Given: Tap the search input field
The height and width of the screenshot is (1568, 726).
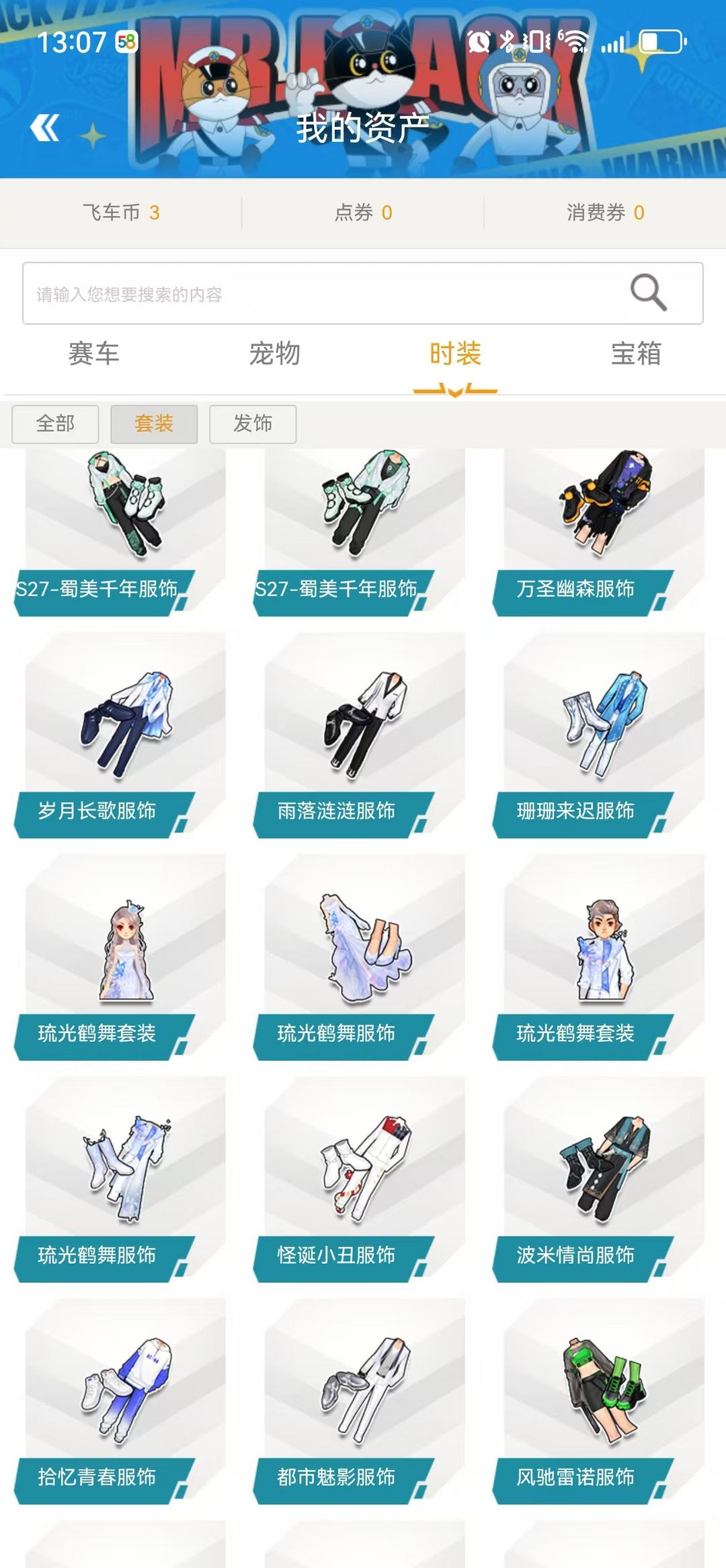Looking at the screenshot, I should point(363,293).
